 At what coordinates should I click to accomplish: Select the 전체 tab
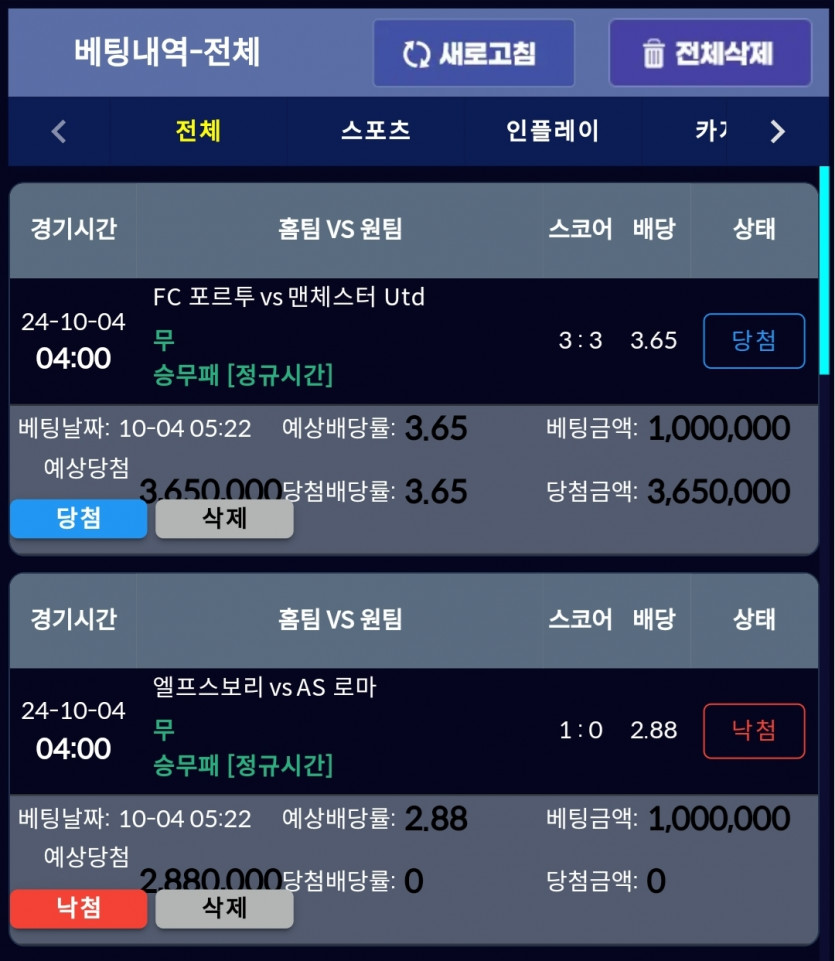[197, 131]
